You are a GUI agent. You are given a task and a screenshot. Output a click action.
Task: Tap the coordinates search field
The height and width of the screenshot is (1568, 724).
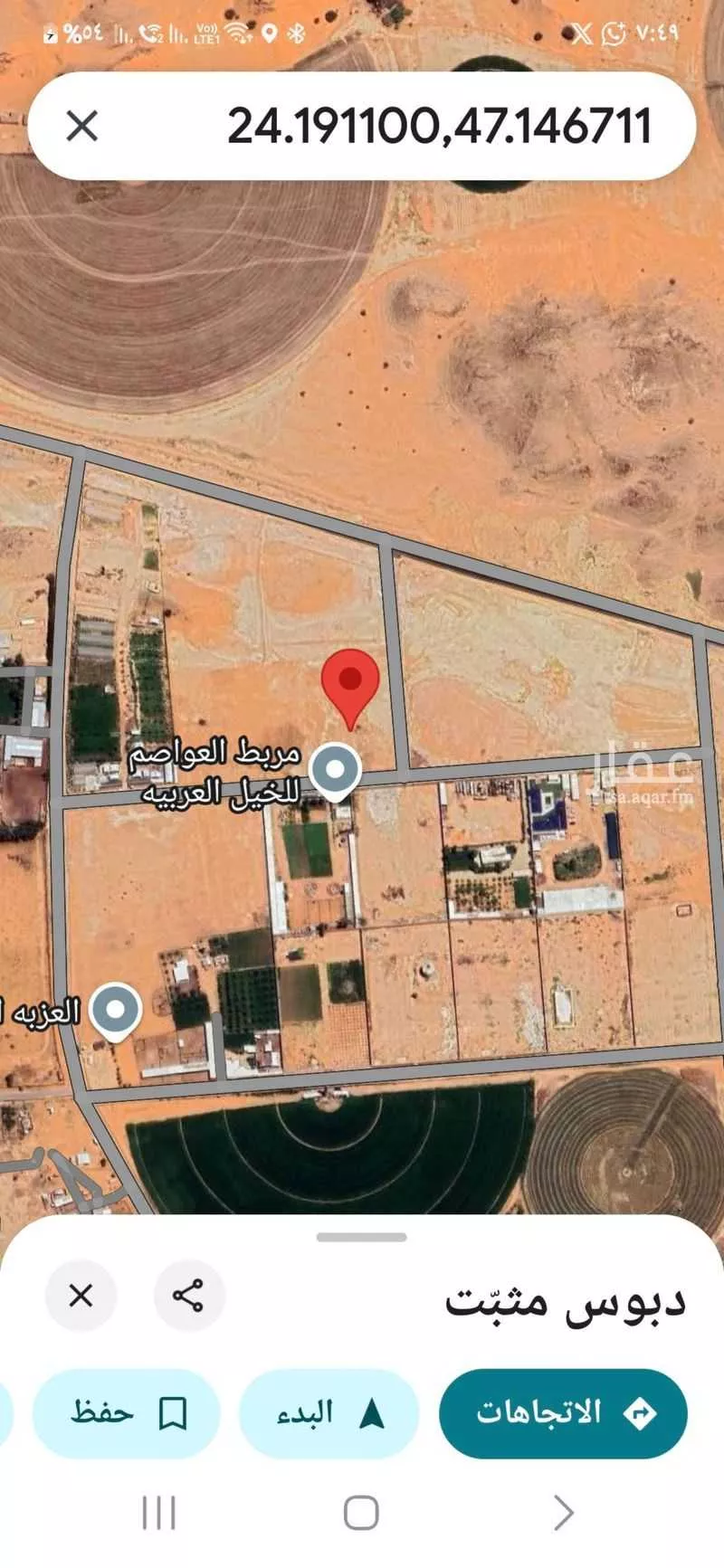pos(434,126)
